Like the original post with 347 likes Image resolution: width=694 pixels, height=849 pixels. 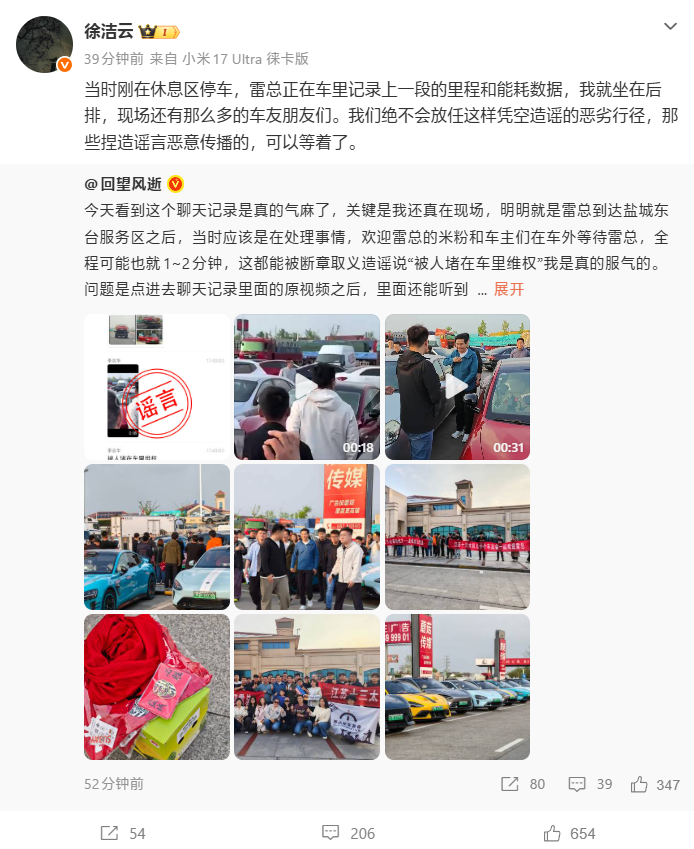[x=655, y=784]
